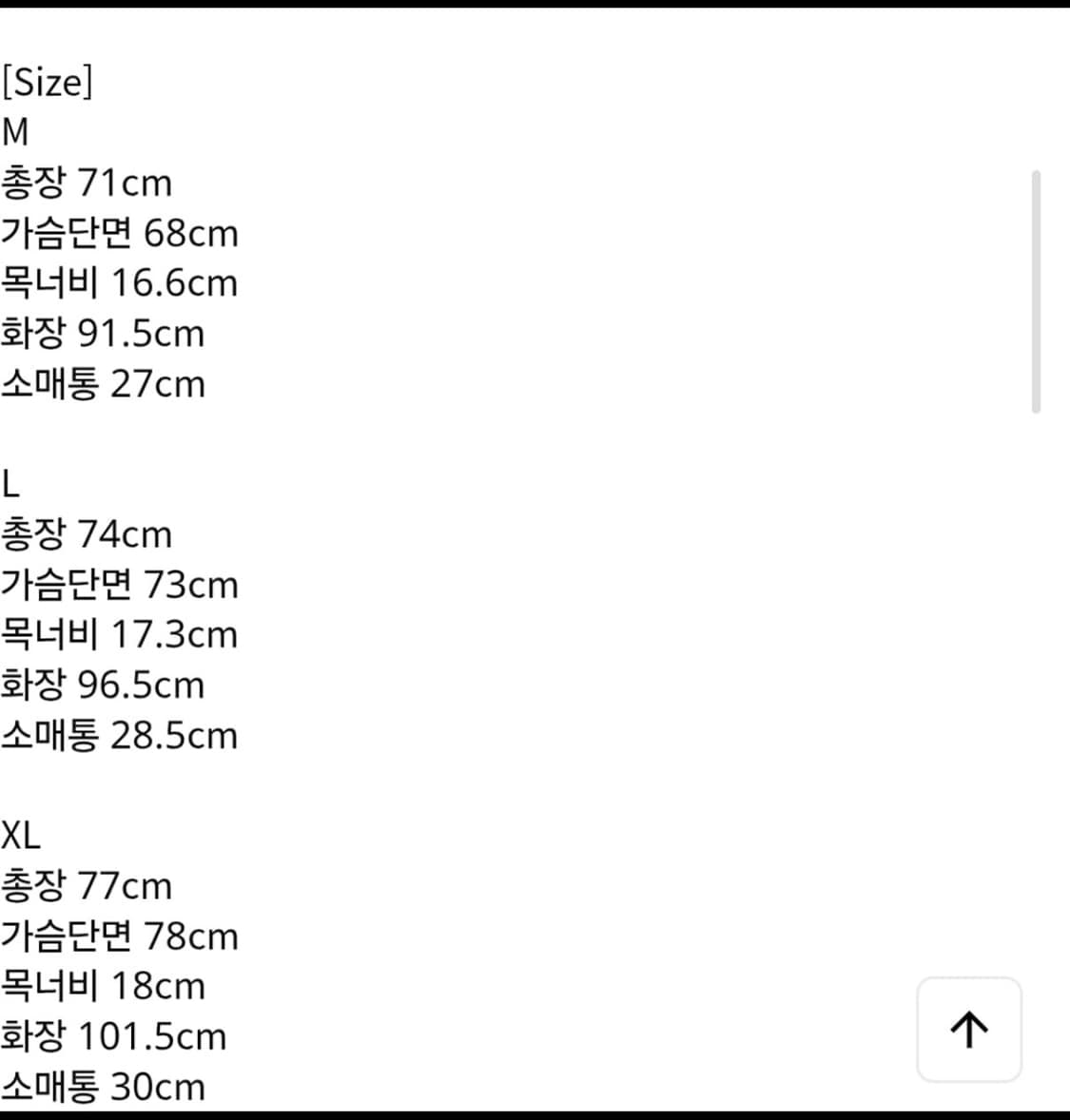Image resolution: width=1070 pixels, height=1120 pixels.
Task: Click the 목너비 17.3cm line
Action: pyautogui.click(x=120, y=635)
